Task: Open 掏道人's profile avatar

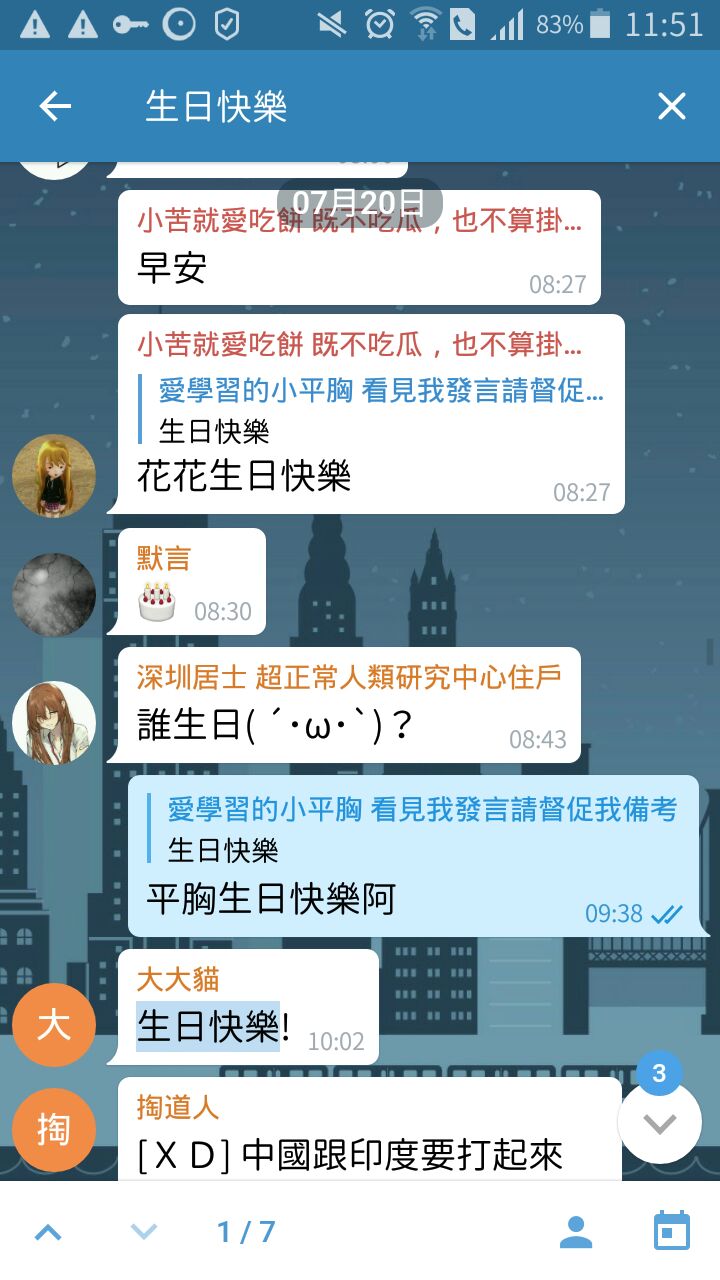Action: [x=54, y=1129]
